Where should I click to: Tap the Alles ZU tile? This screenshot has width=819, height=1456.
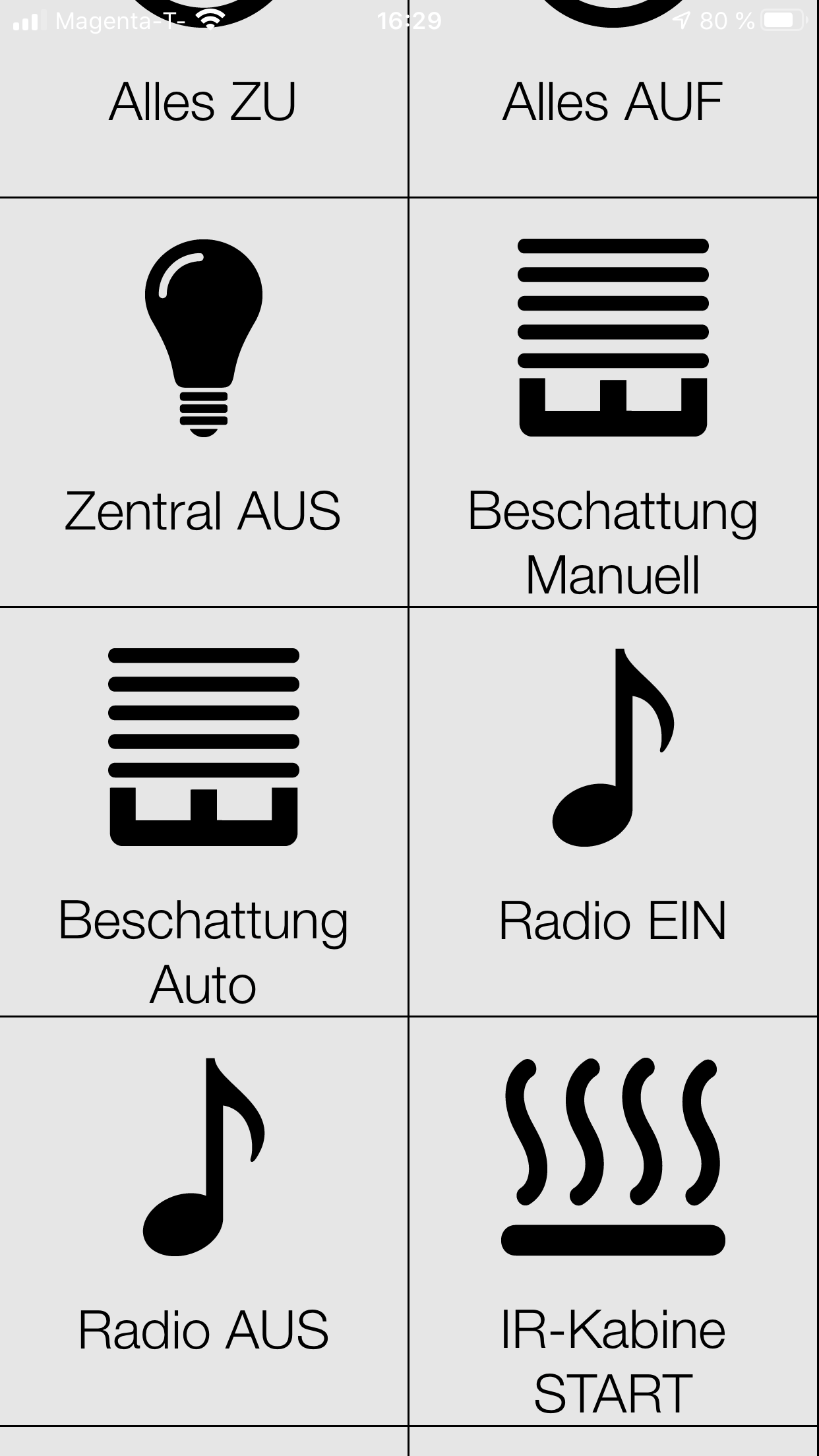tap(204, 99)
